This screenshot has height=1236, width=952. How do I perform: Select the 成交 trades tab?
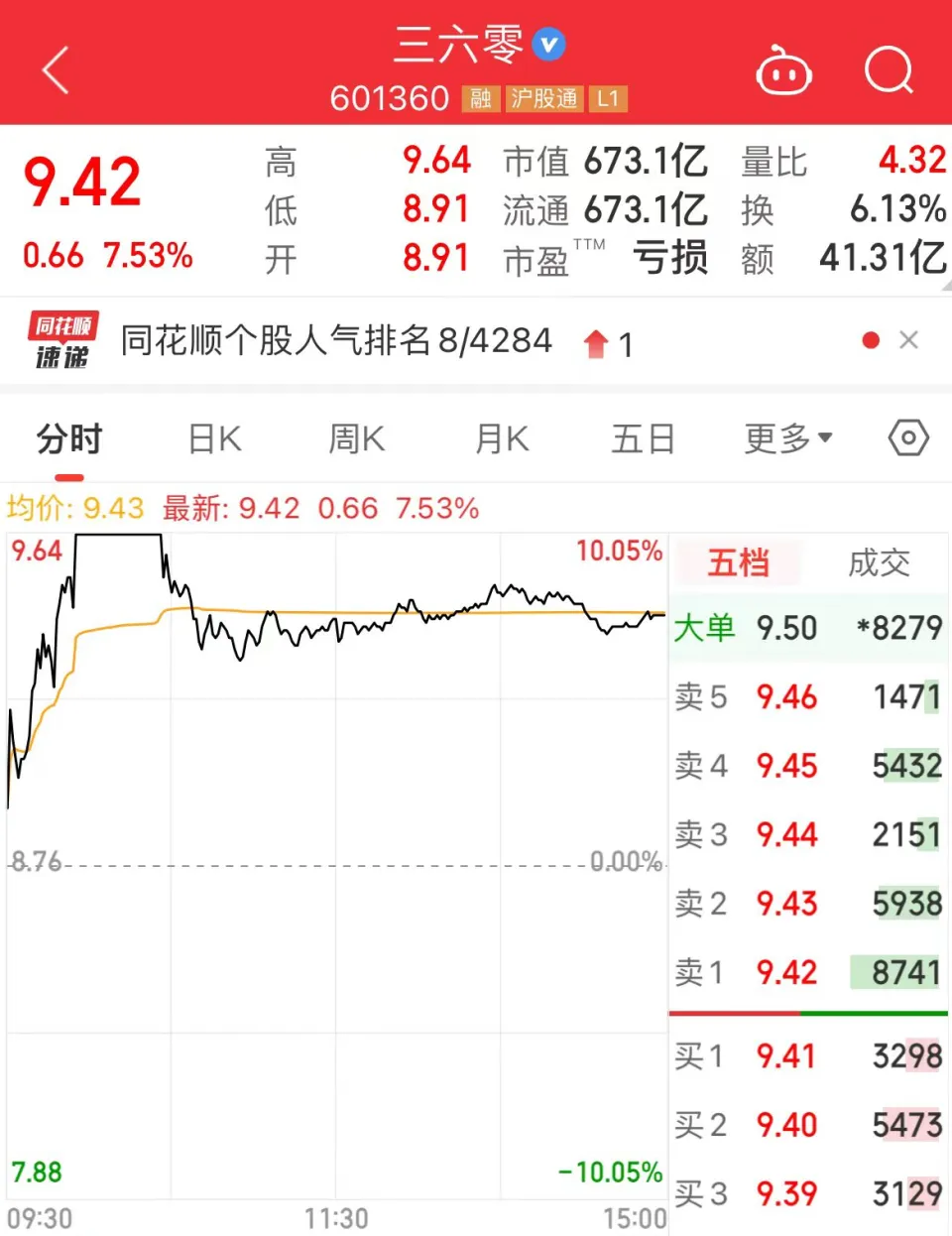(x=879, y=563)
